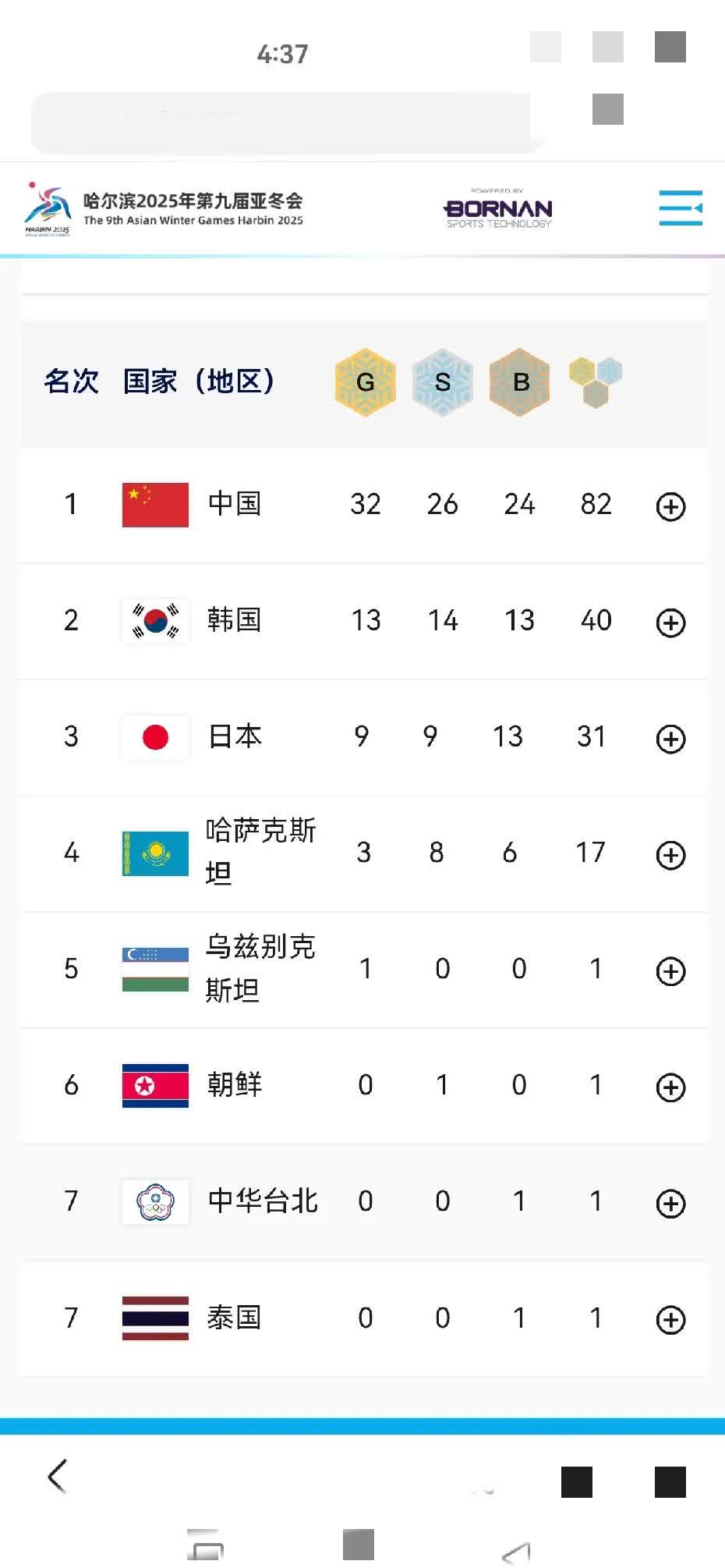Expand medal details for 中国

pyautogui.click(x=670, y=506)
